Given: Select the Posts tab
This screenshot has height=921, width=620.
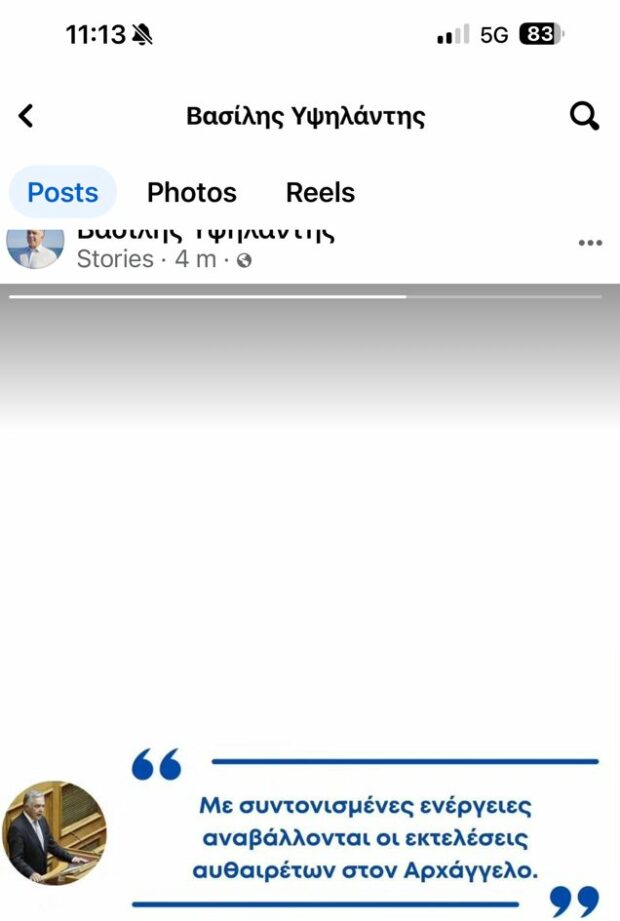Looking at the screenshot, I should [63, 192].
